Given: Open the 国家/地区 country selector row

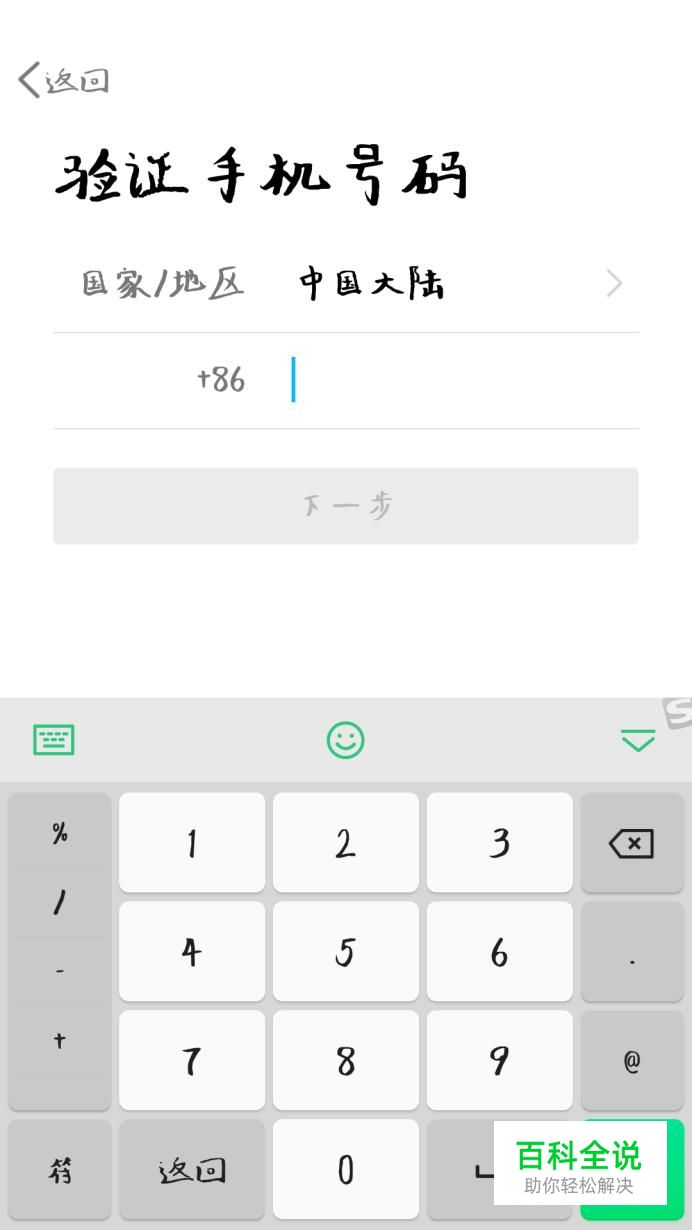Looking at the screenshot, I should pos(346,284).
